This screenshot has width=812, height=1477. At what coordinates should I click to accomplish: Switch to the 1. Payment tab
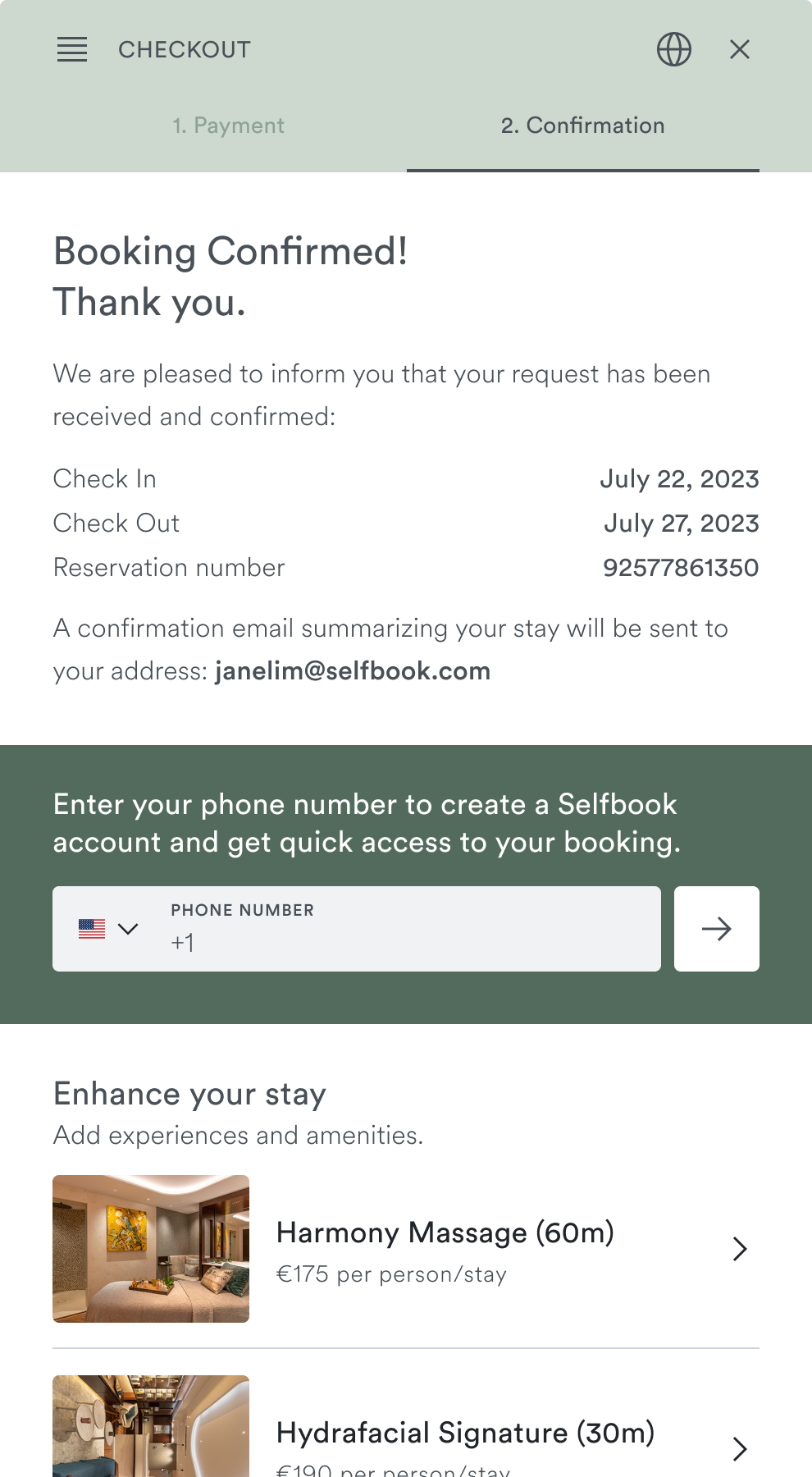click(228, 126)
